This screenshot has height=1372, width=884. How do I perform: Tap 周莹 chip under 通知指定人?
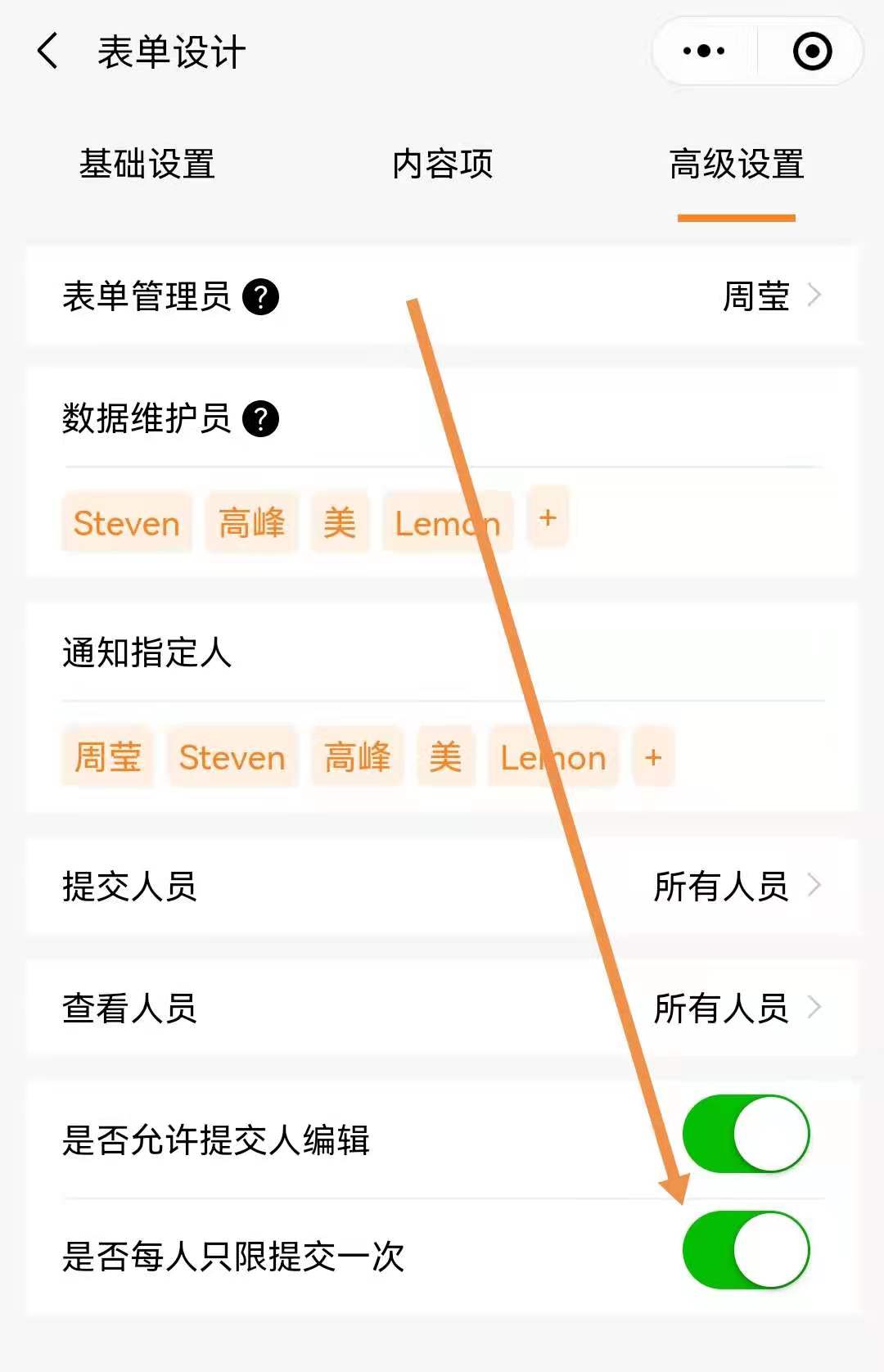107,757
